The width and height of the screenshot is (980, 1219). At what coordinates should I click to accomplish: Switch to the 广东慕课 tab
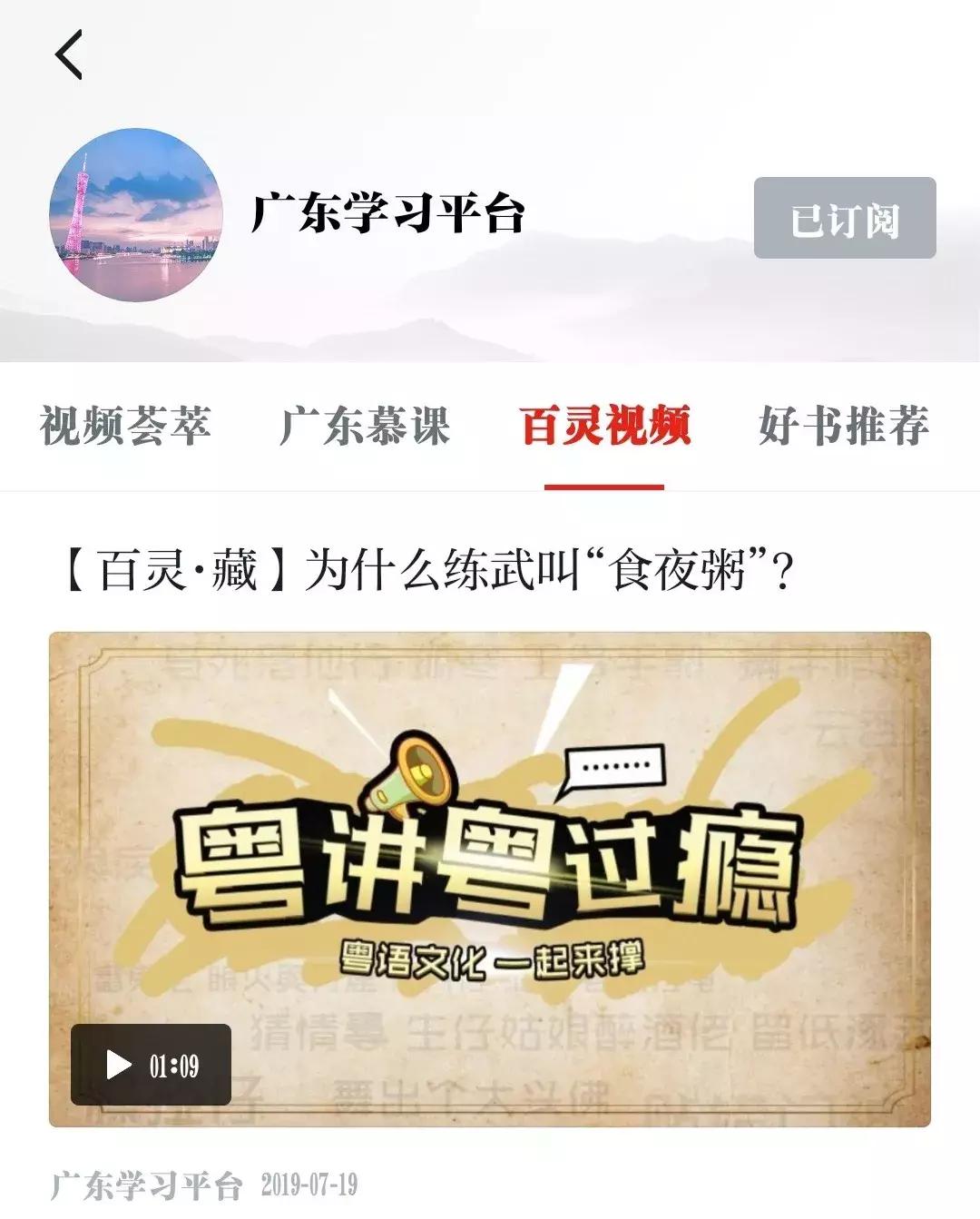[x=367, y=425]
